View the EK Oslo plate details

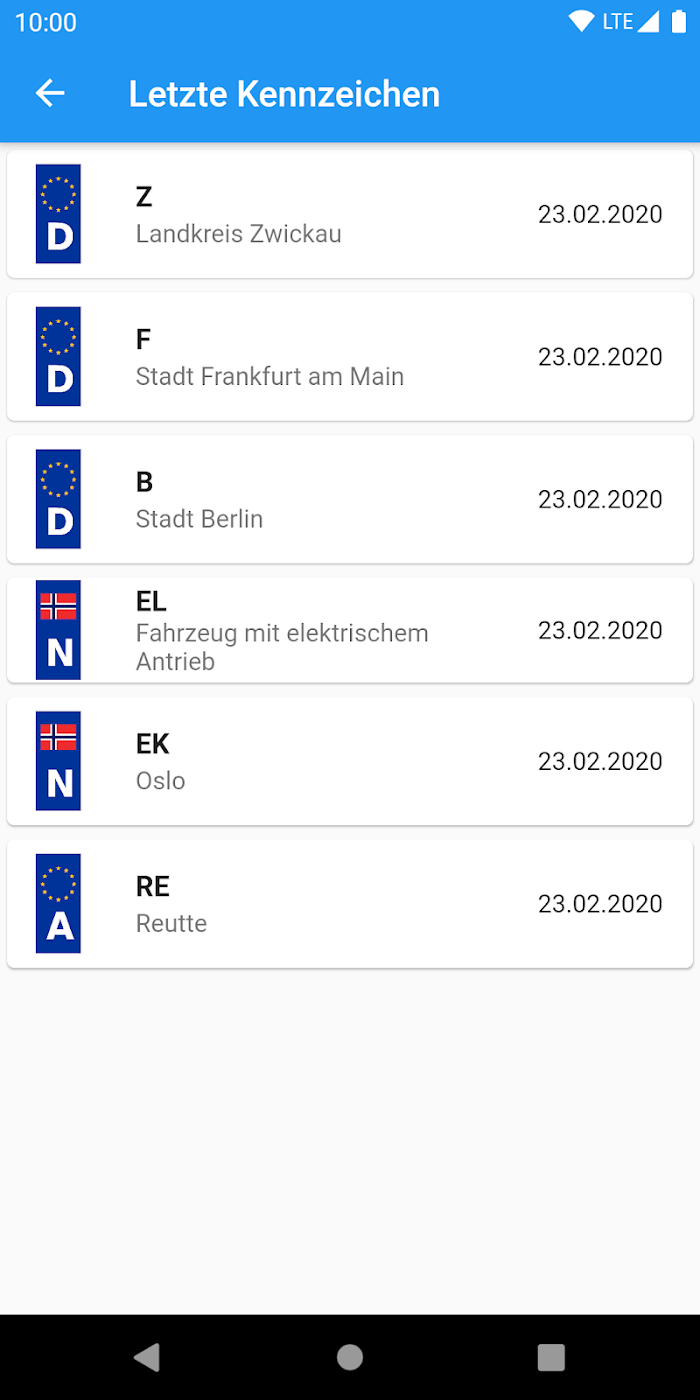(350, 761)
